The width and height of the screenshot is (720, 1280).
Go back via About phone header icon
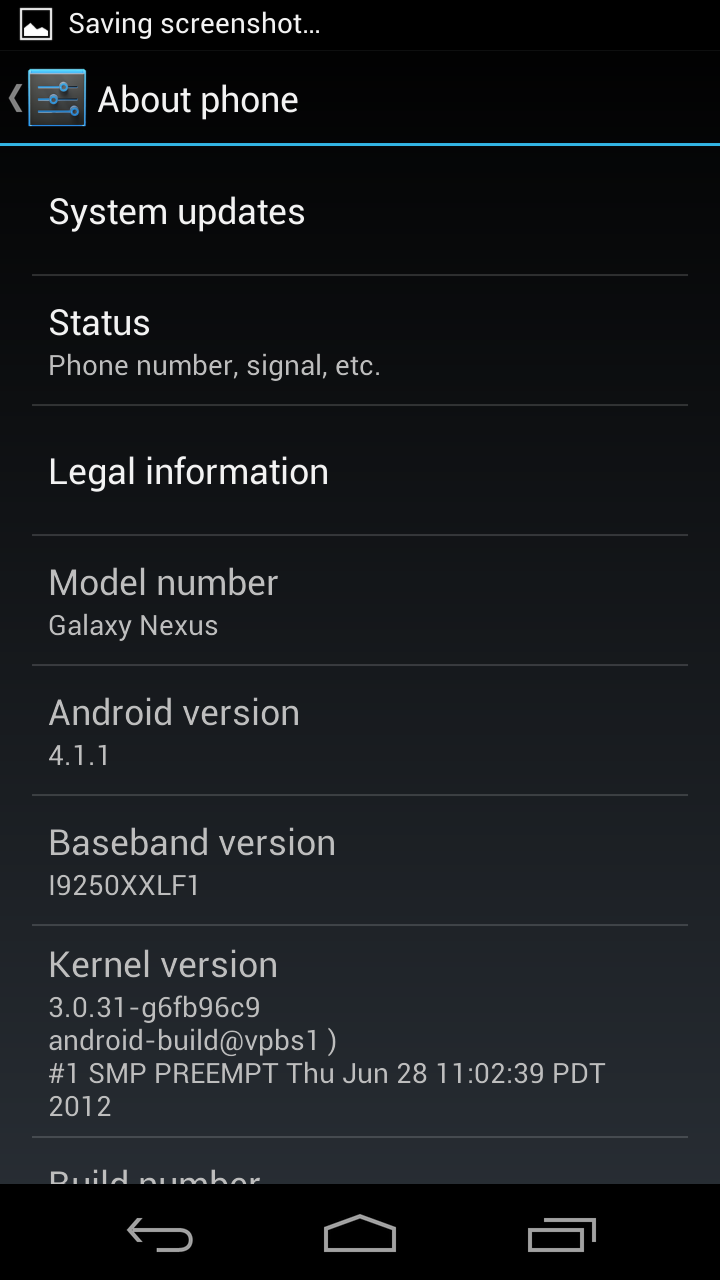pyautogui.click(x=47, y=98)
